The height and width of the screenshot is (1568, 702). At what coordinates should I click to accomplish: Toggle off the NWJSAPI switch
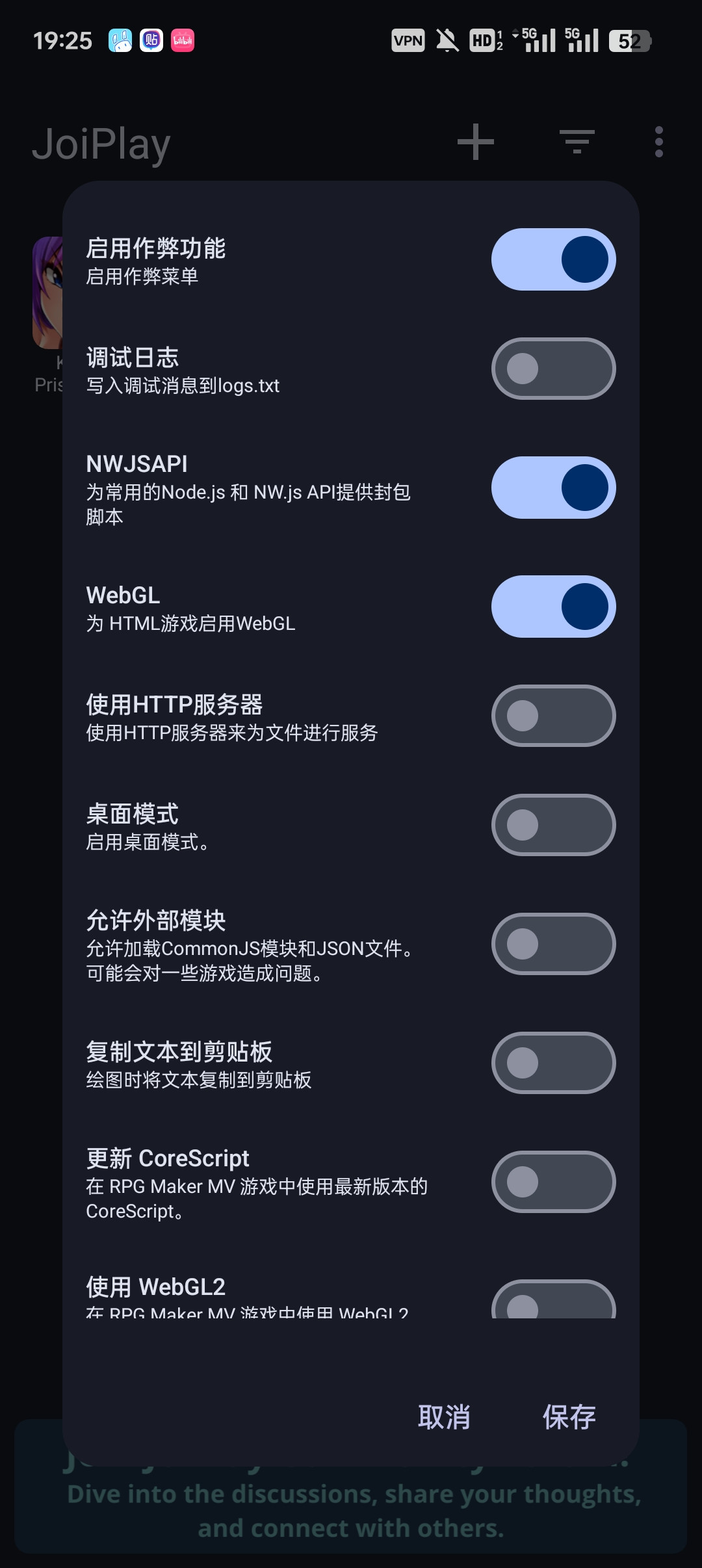coord(553,488)
